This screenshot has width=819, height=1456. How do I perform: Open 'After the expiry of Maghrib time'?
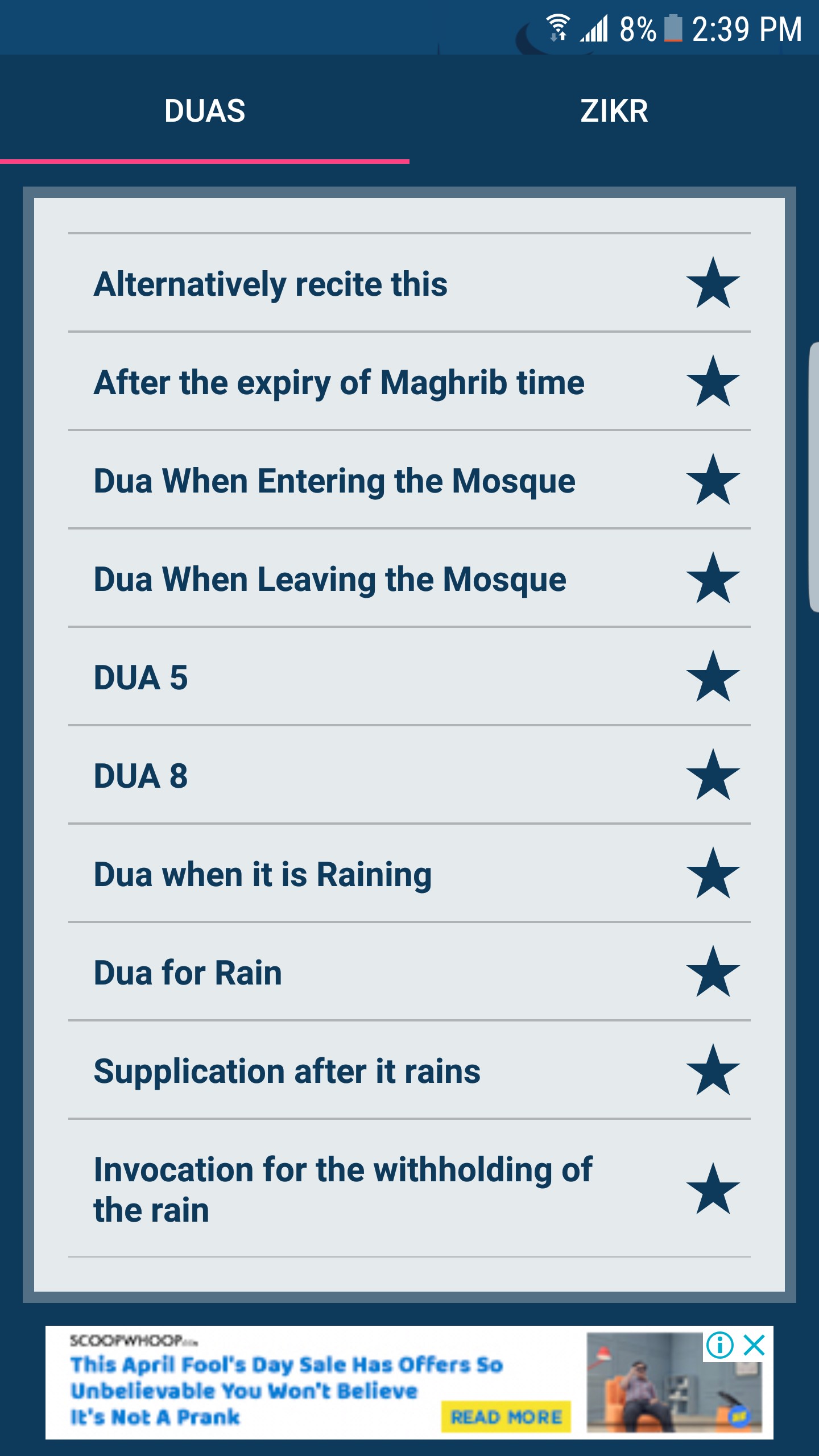(339, 382)
